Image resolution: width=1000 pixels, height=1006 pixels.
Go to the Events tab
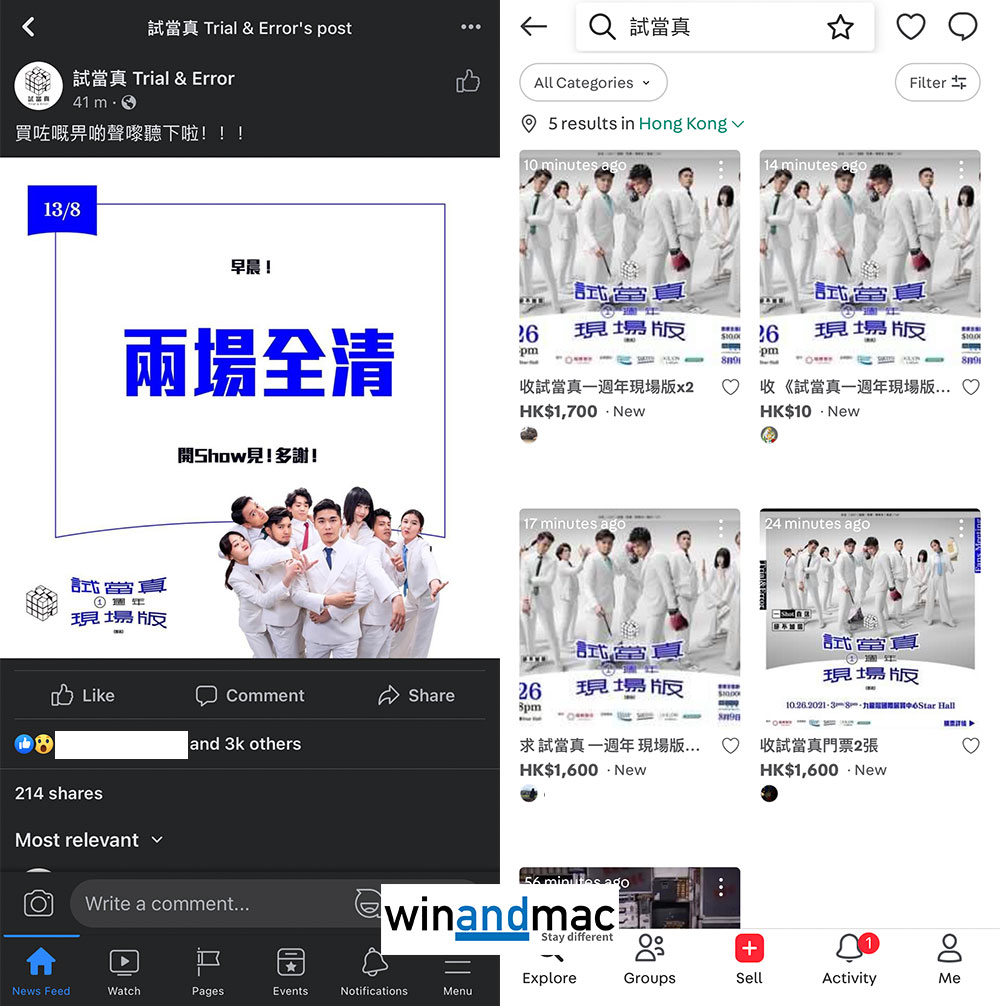(x=290, y=972)
